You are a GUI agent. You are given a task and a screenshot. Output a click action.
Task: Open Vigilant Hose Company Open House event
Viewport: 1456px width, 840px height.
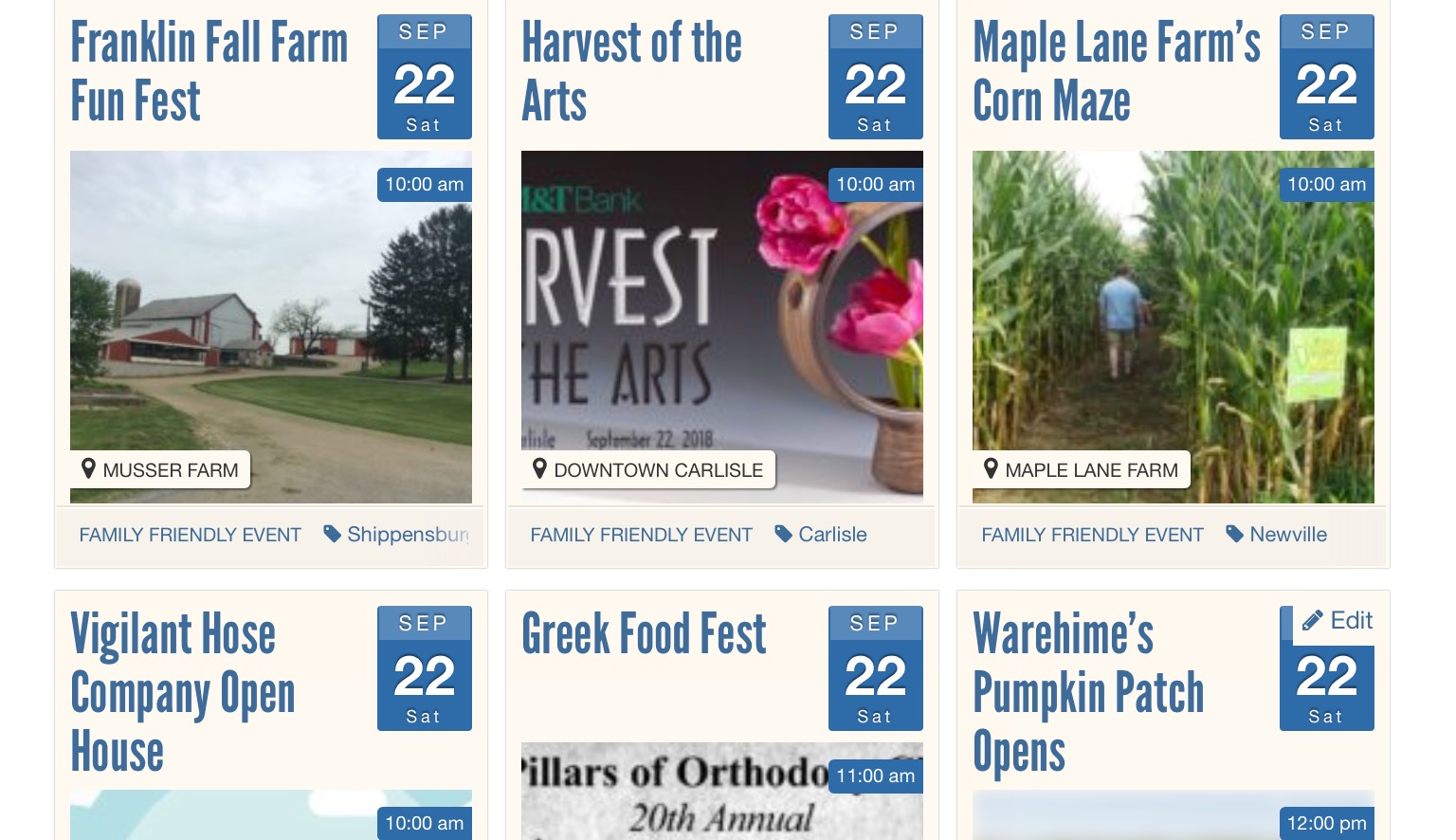click(183, 692)
